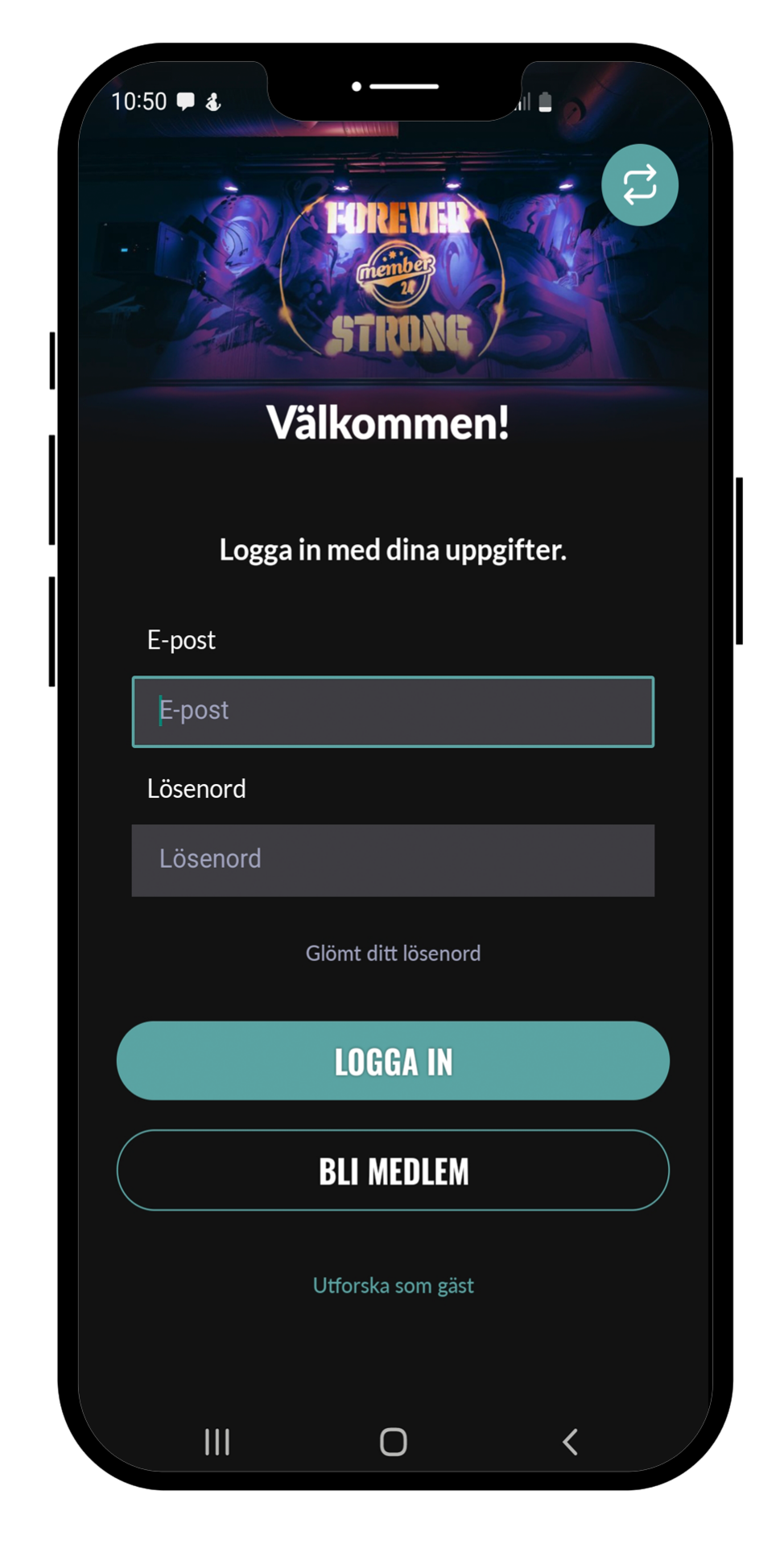The width and height of the screenshot is (784, 1544).
Task: Go back with the system back button
Action: click(570, 1442)
